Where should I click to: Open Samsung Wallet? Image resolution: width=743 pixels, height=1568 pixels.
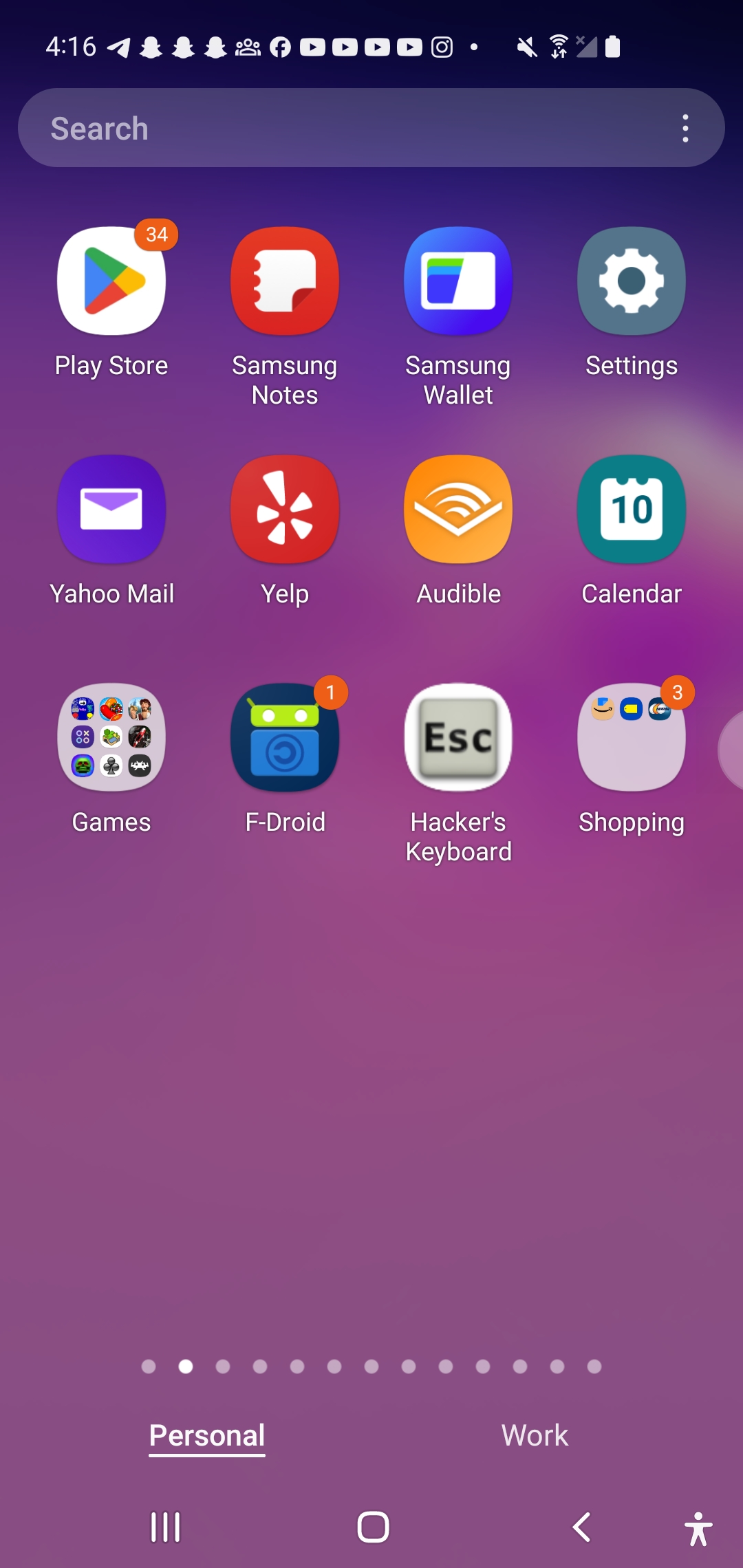458,281
